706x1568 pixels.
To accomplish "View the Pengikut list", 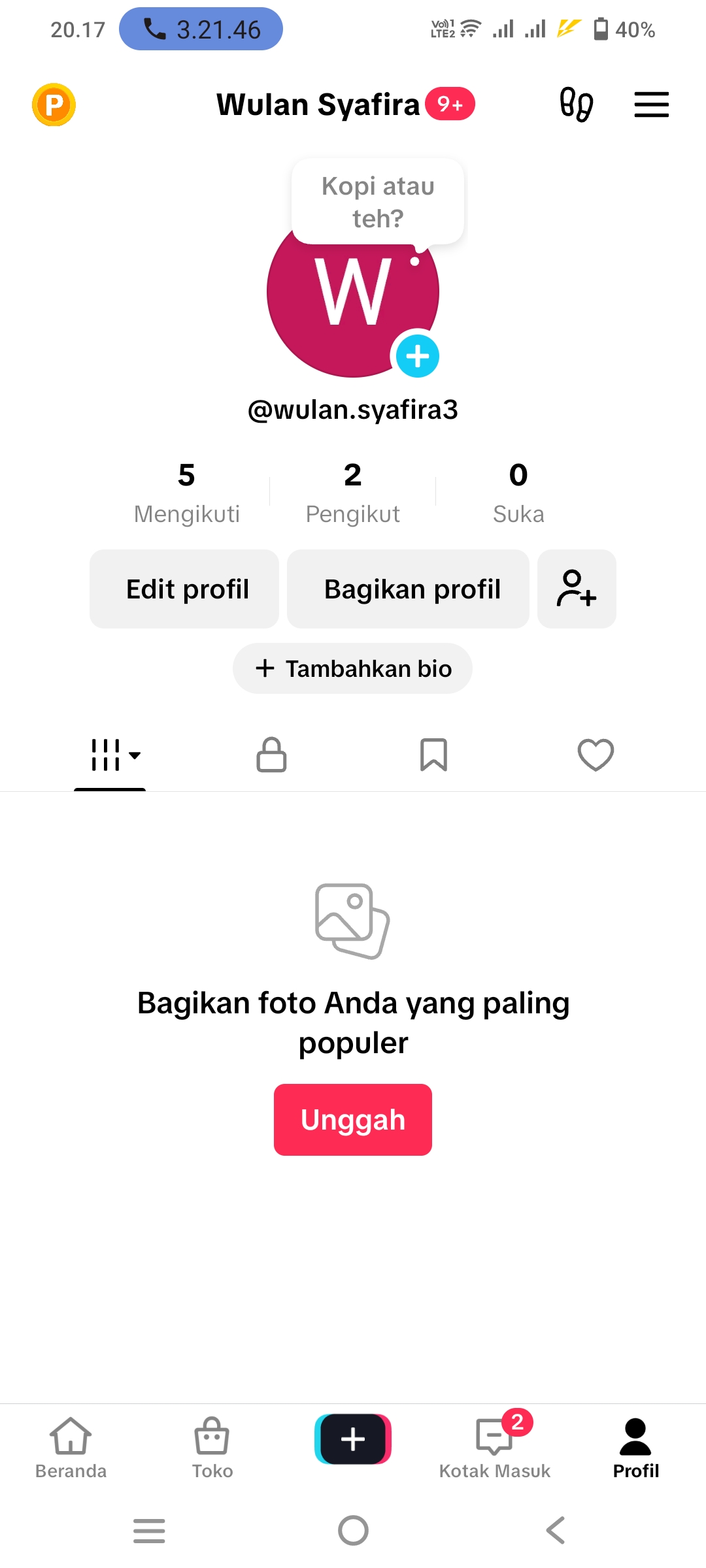I will click(352, 493).
